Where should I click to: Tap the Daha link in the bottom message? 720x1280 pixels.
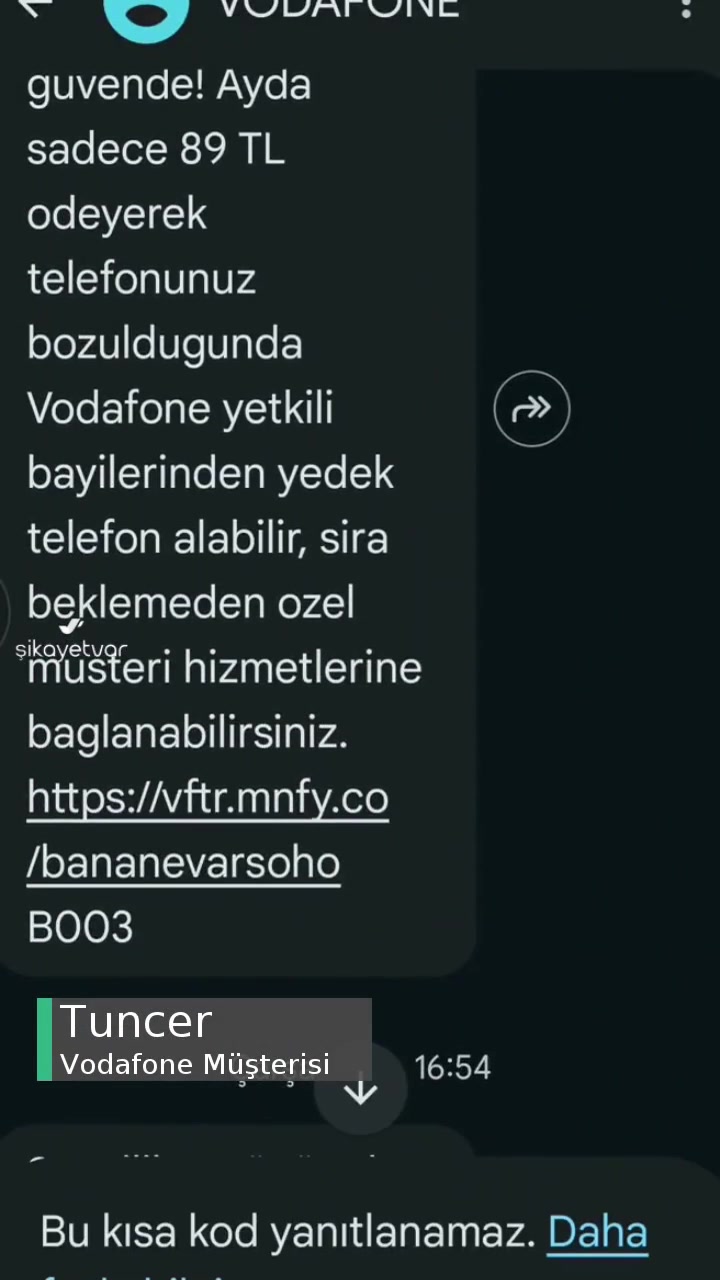[597, 1231]
